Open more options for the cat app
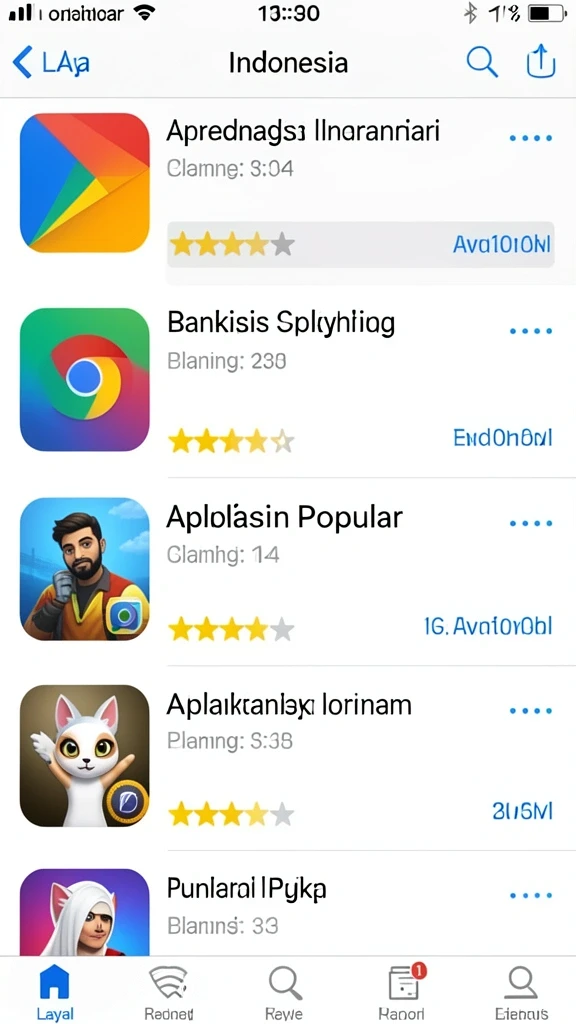The width and height of the screenshot is (576, 1024). tap(530, 711)
